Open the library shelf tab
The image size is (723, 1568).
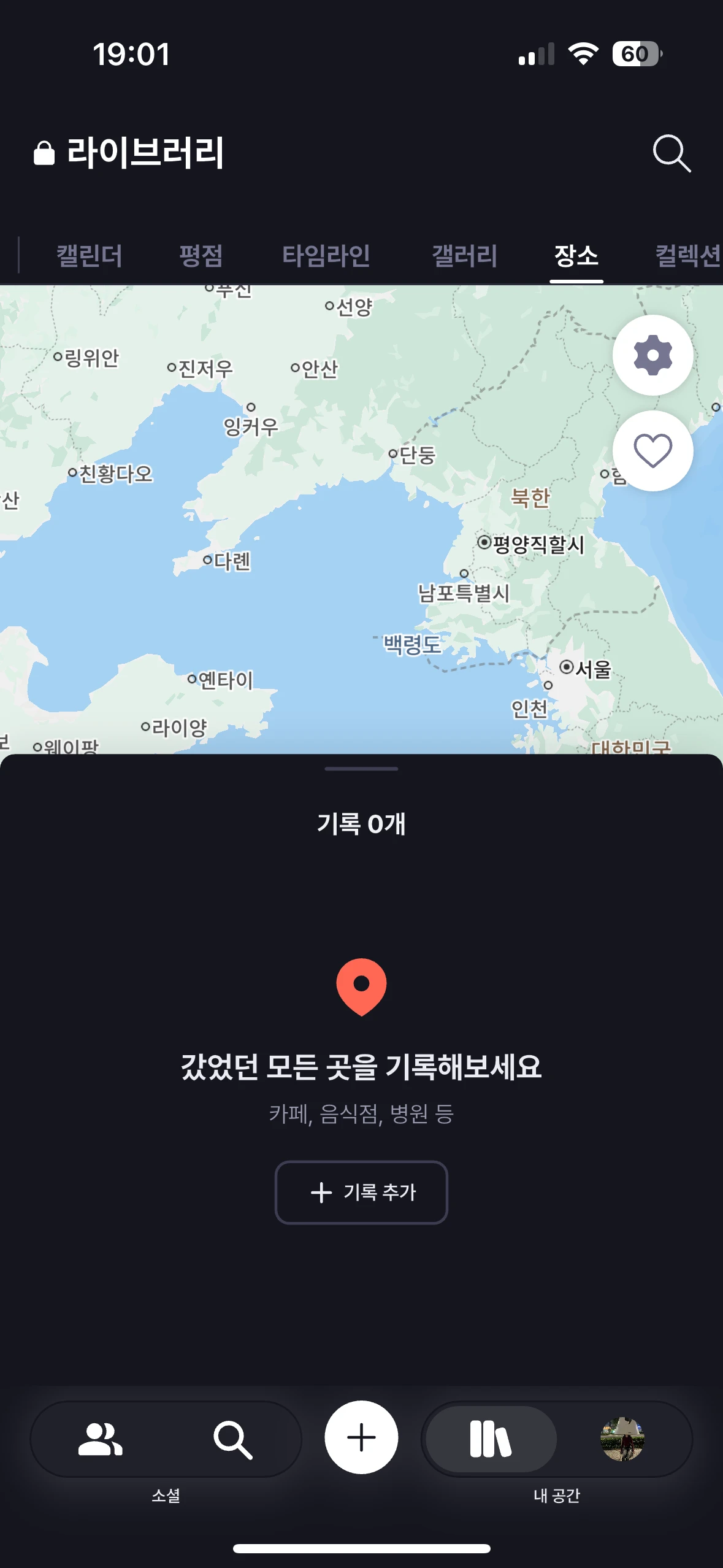(x=490, y=1439)
